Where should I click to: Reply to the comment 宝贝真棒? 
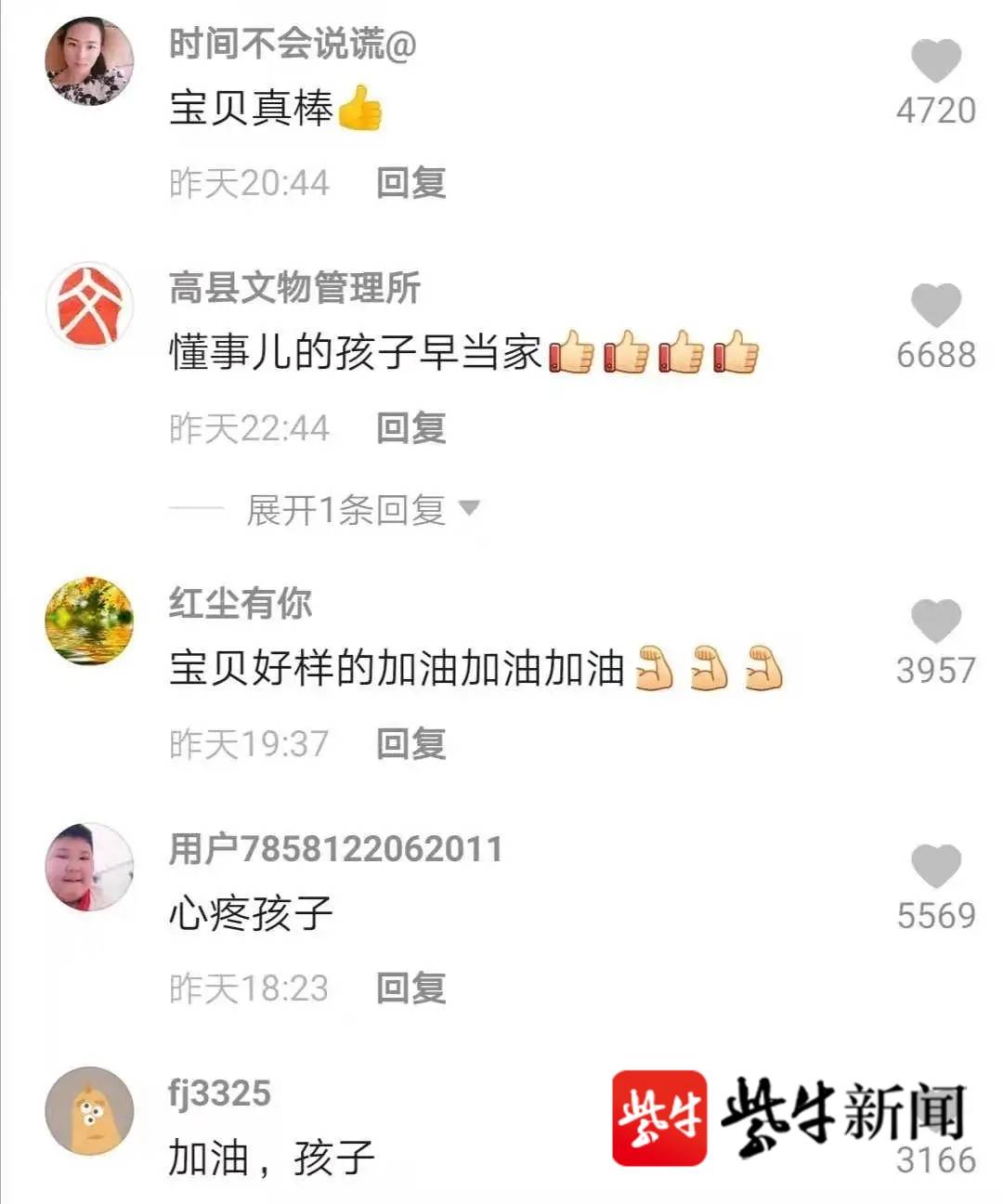(410, 183)
